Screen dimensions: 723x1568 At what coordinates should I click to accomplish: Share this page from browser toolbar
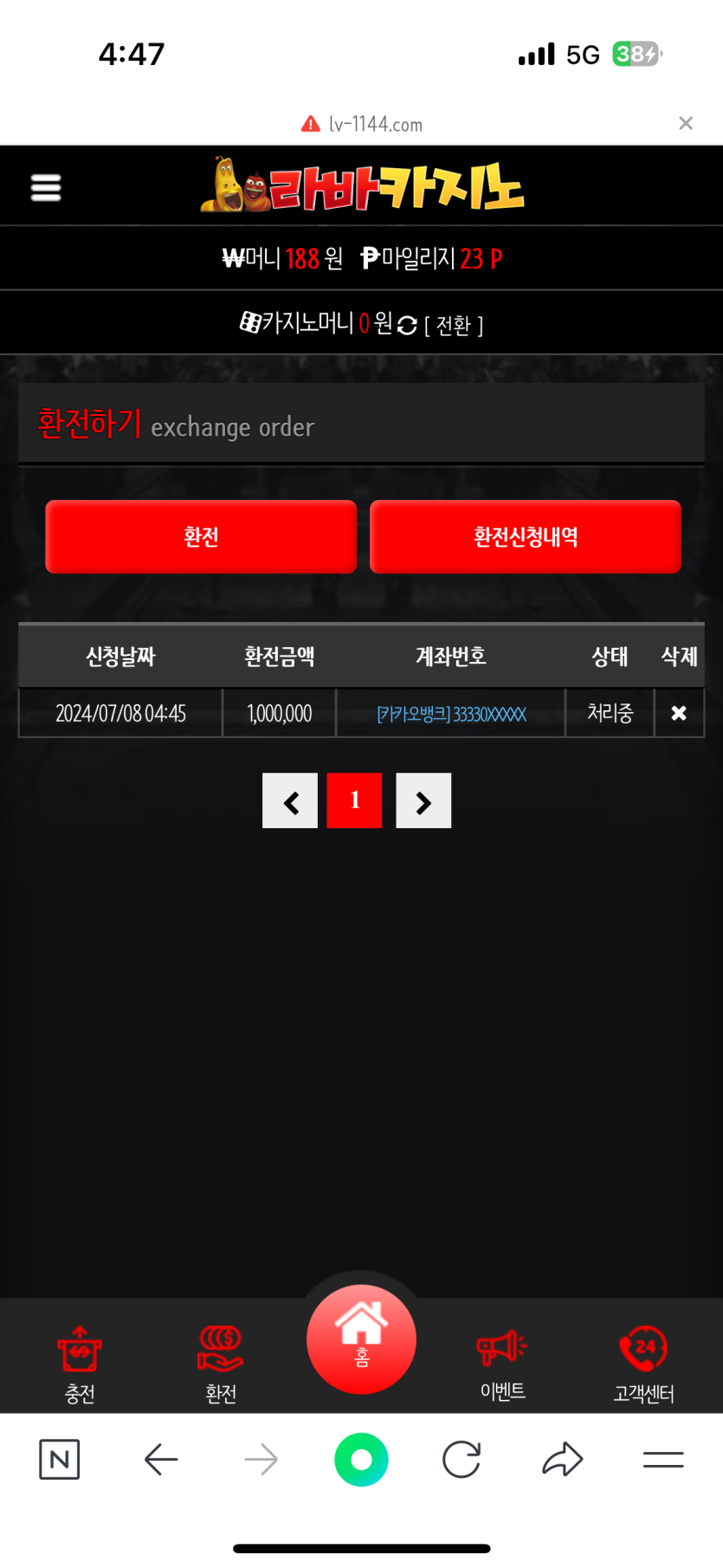563,1460
